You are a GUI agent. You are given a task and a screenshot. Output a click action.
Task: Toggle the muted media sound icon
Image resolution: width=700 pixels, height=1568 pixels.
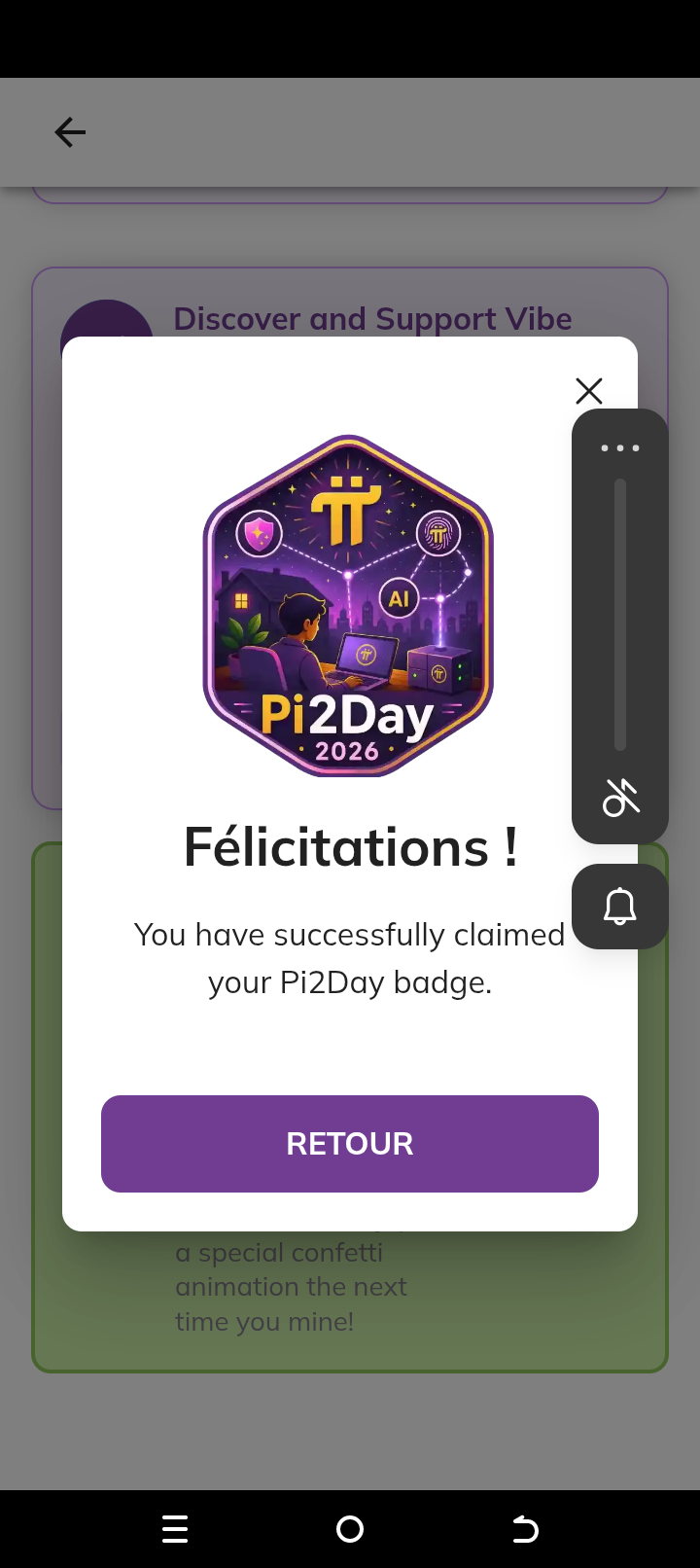(620, 798)
